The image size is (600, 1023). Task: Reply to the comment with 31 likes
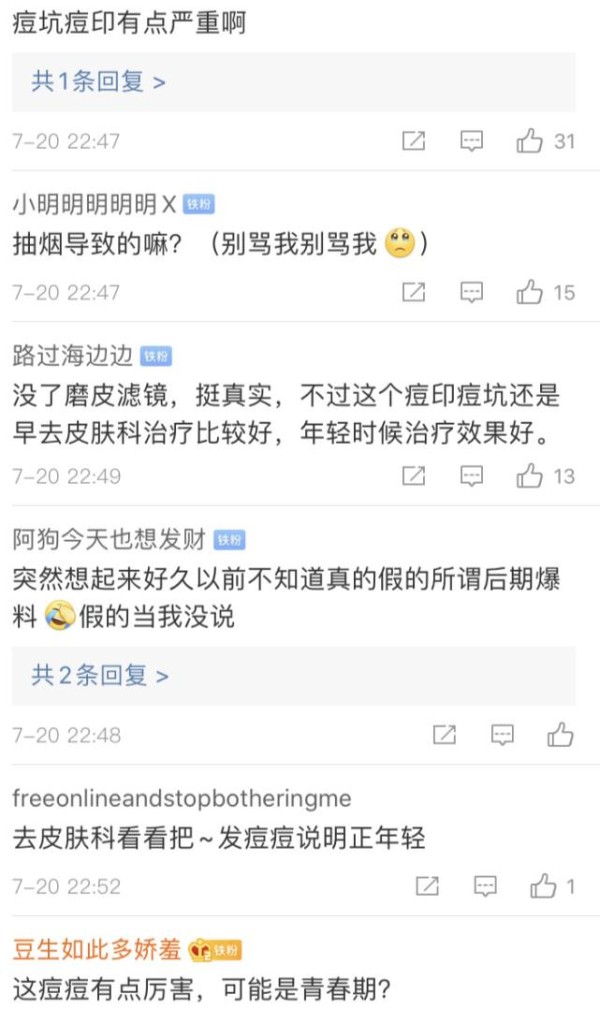tap(472, 140)
